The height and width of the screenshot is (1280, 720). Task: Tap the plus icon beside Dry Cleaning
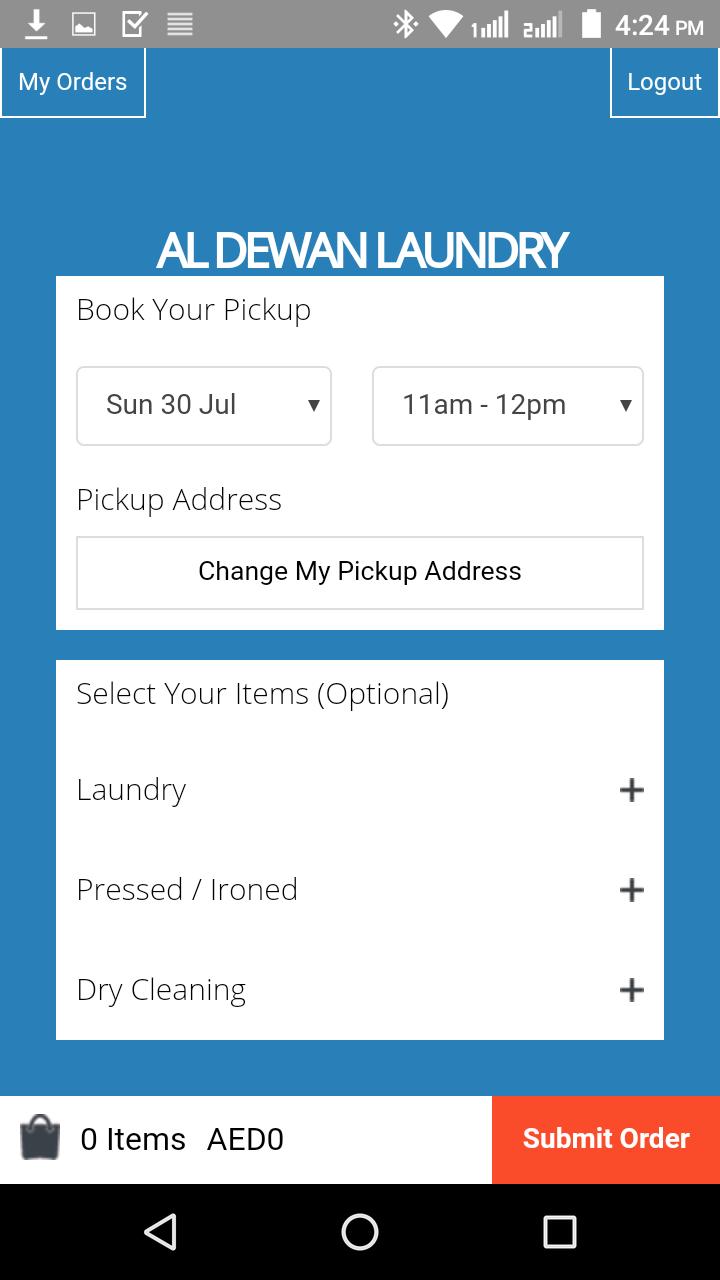click(x=631, y=990)
